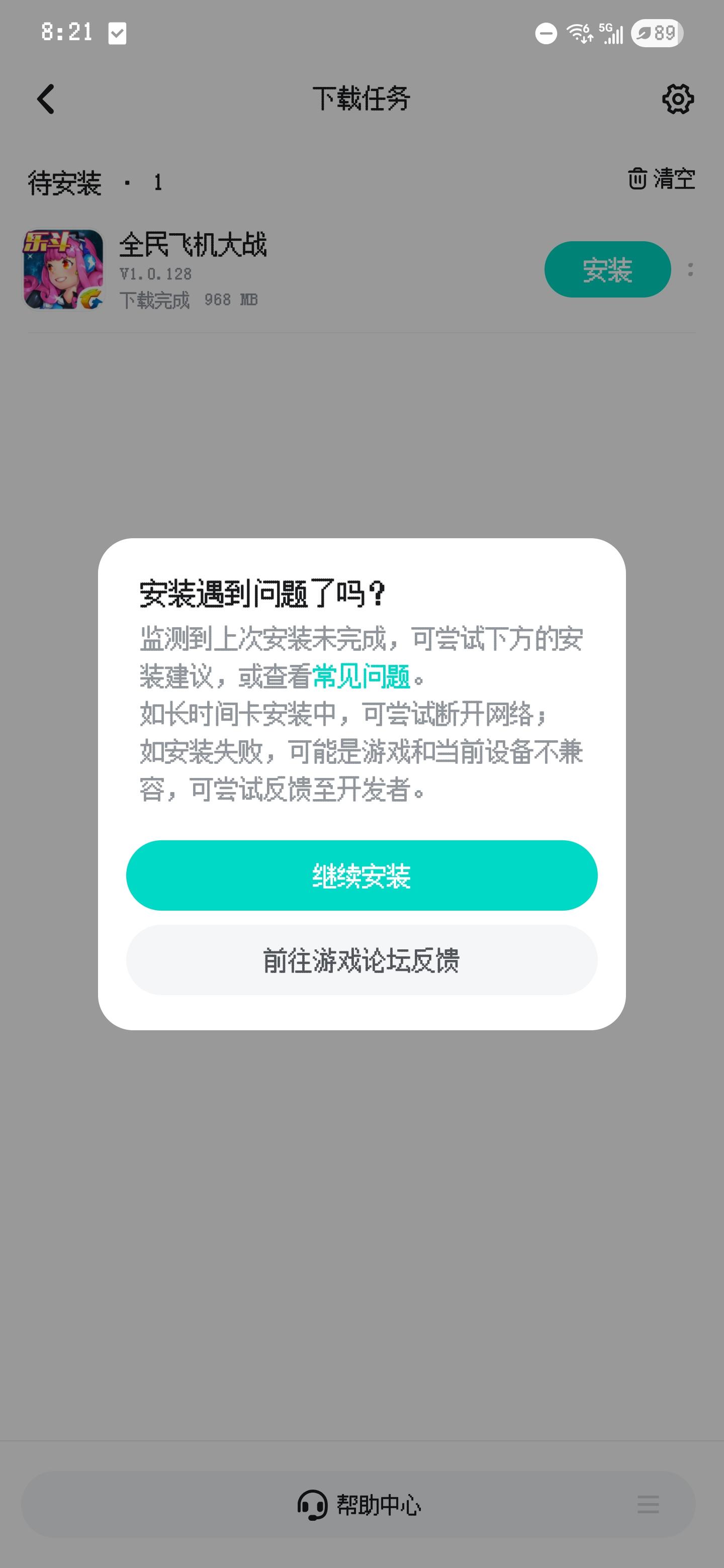Tap the back arrow to leave 下载任务
Viewport: 724px width, 1568px height.
pyautogui.click(x=45, y=99)
